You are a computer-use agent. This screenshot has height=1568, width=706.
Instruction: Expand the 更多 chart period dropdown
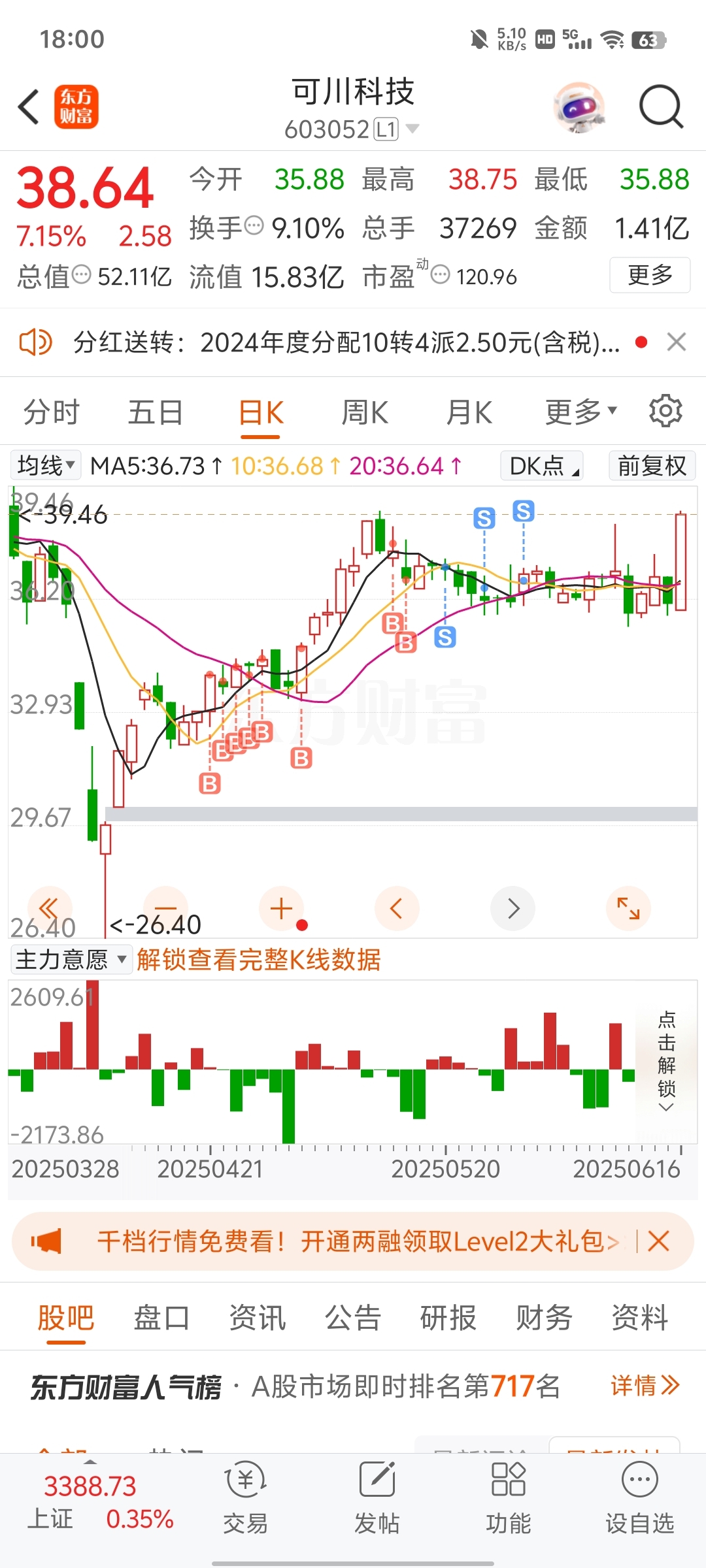click(581, 412)
